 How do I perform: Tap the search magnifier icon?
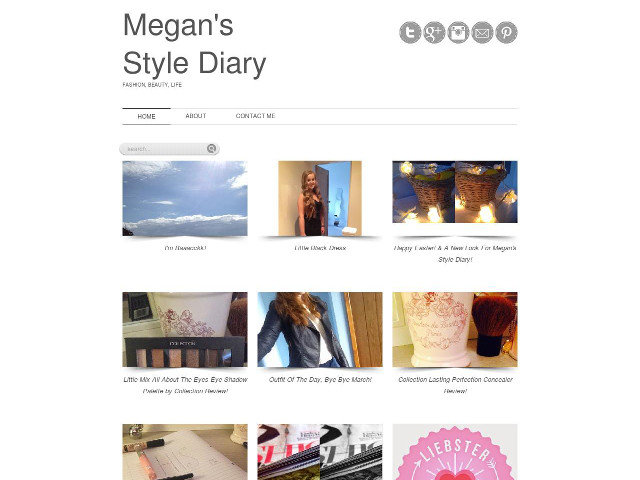pos(212,149)
